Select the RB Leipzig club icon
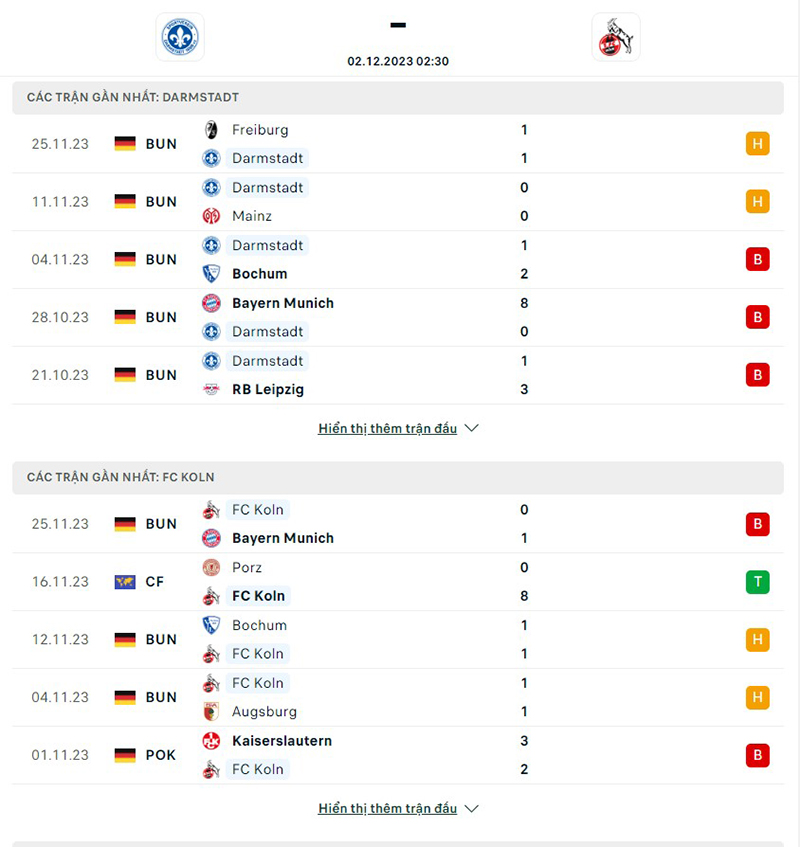This screenshot has width=800, height=847. coord(210,389)
